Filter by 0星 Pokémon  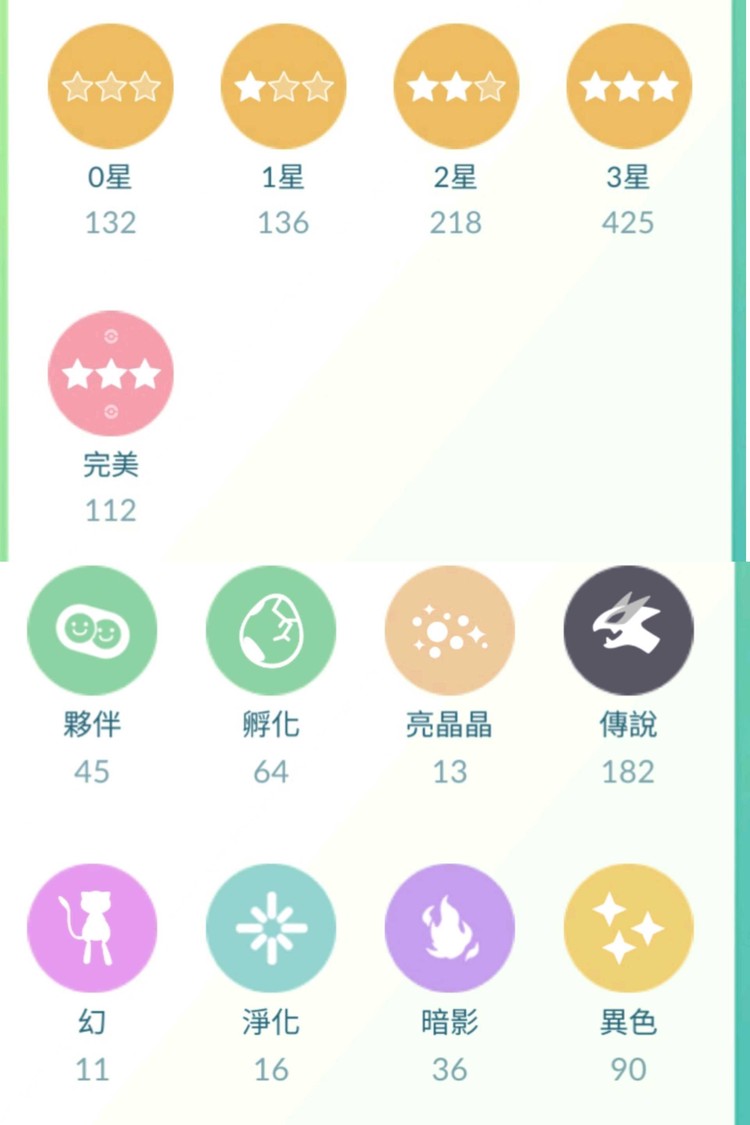pyautogui.click(x=111, y=87)
